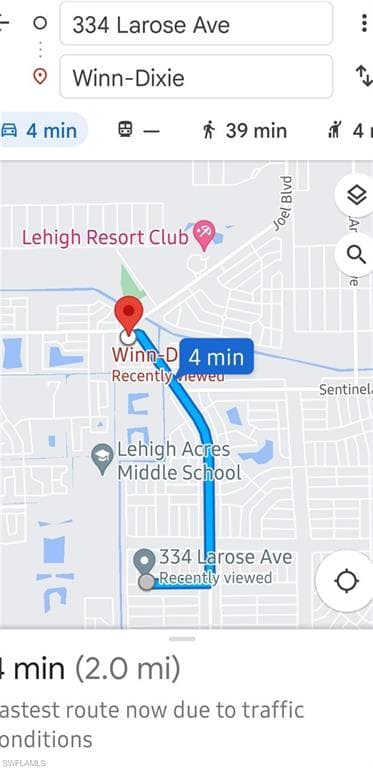Tap the 4 min route label
Viewport: 373px width, 768px height.
click(216, 356)
